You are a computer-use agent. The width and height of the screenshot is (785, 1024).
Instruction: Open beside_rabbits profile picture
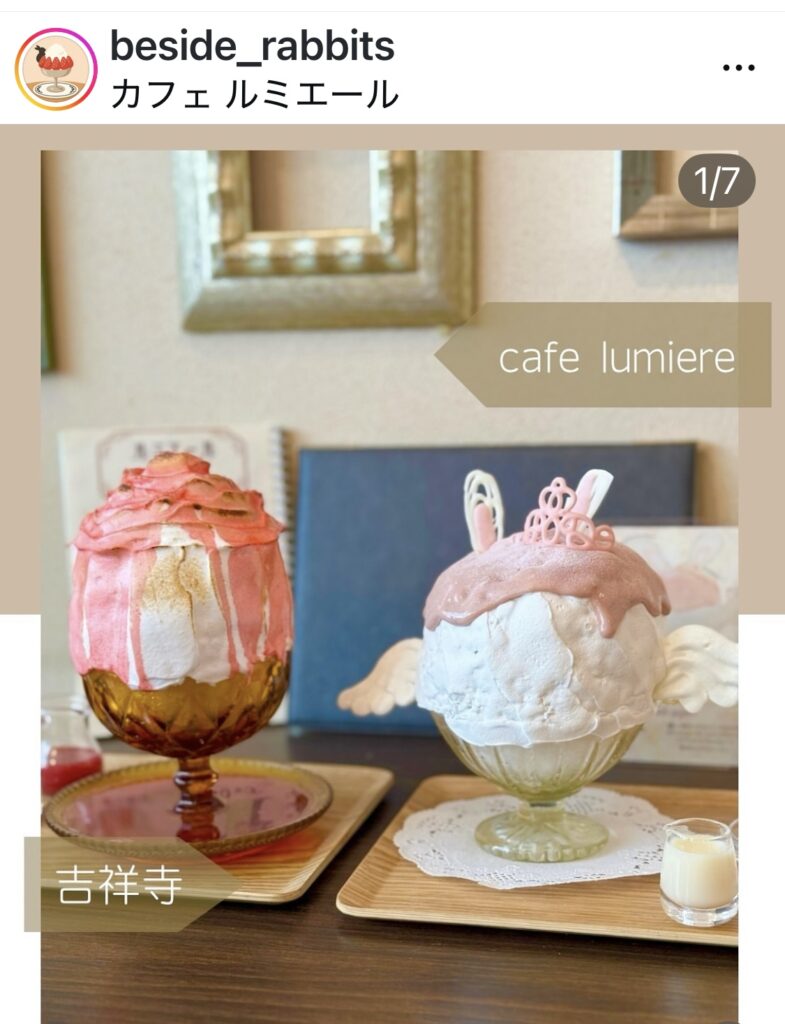pos(56,69)
